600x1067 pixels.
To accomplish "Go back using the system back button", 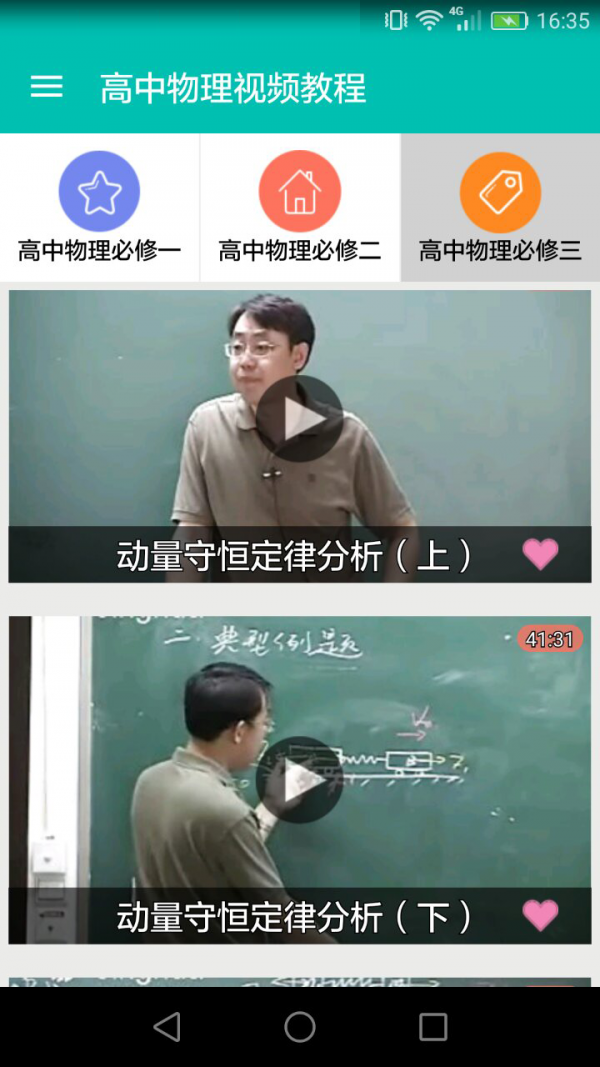I will [x=167, y=1027].
